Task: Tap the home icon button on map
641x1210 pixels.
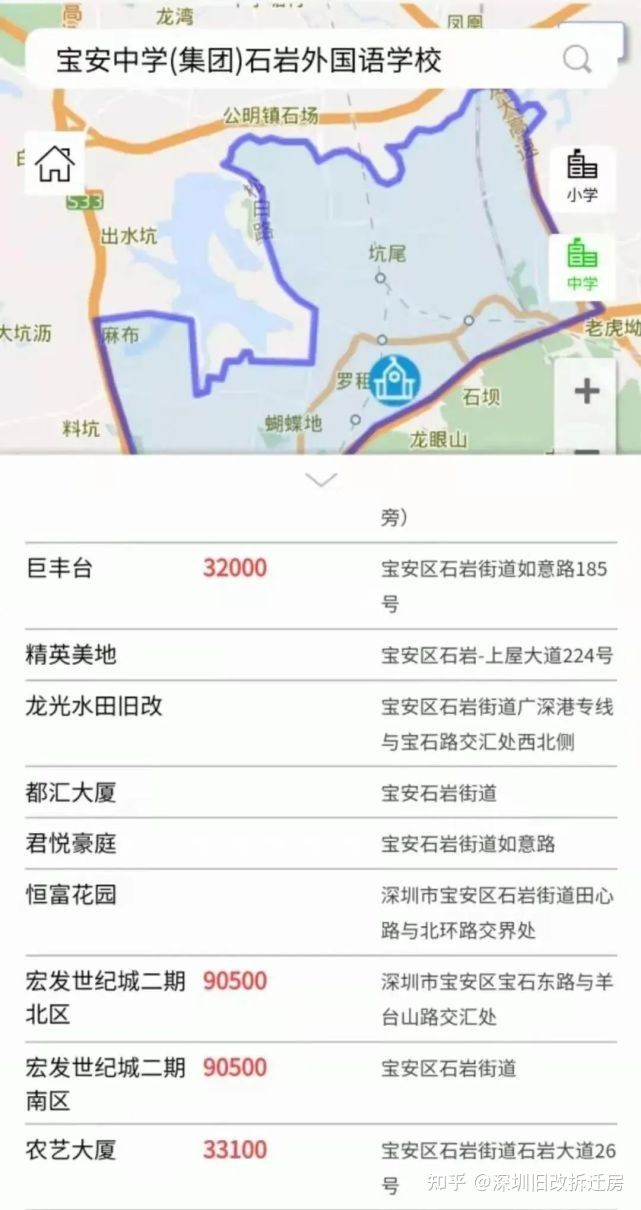Action: 55,164
